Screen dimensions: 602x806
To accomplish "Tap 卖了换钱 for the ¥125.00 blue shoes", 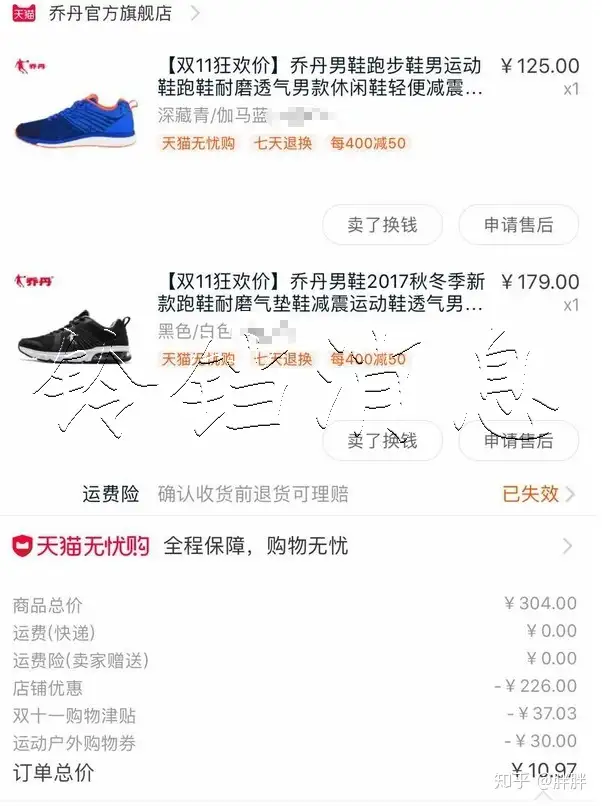I will pos(382,225).
